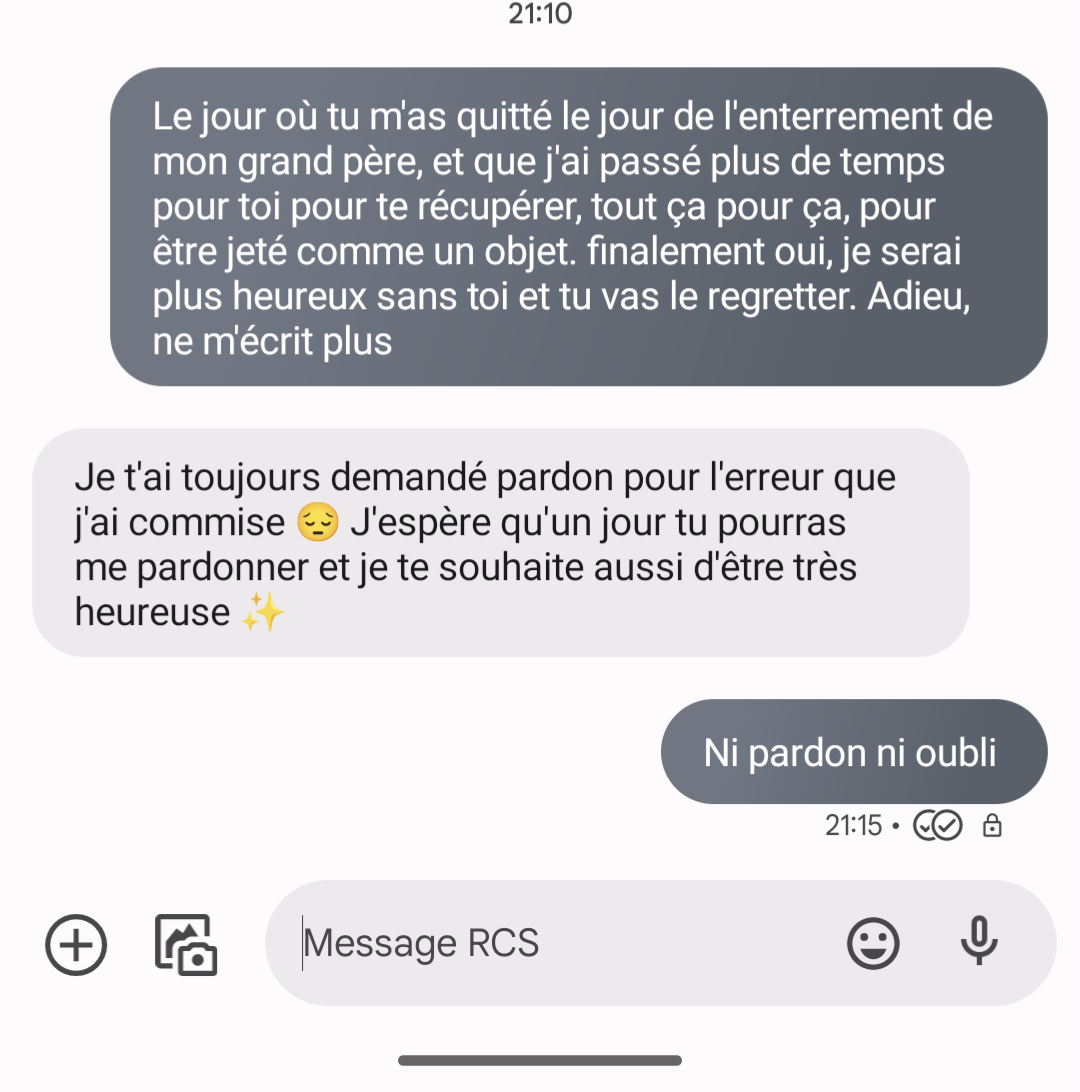Open the emoji picker

tap(873, 944)
